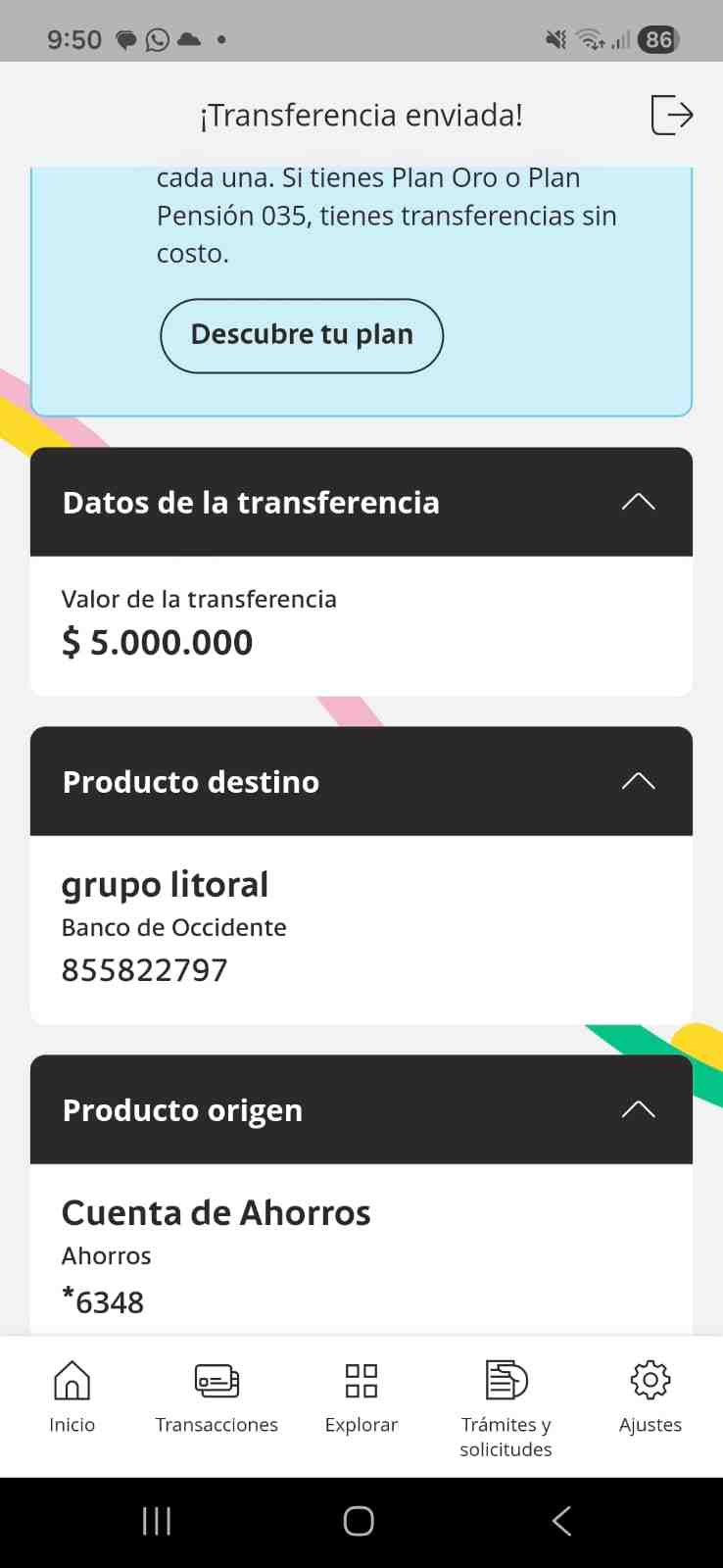
Task: Collapse the Producto origen section
Action: click(638, 1109)
